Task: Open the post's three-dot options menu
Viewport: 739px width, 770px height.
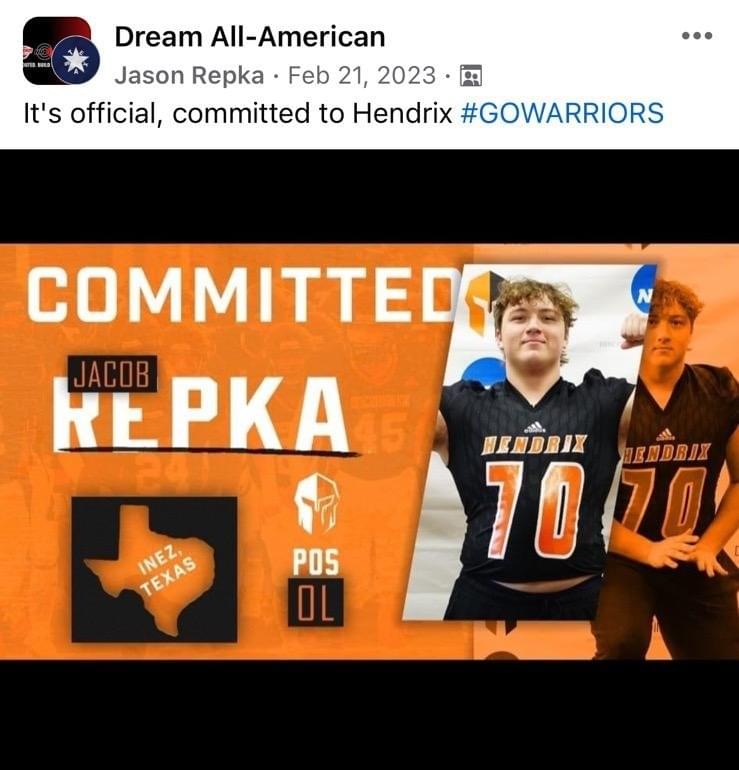Action: 696,36
